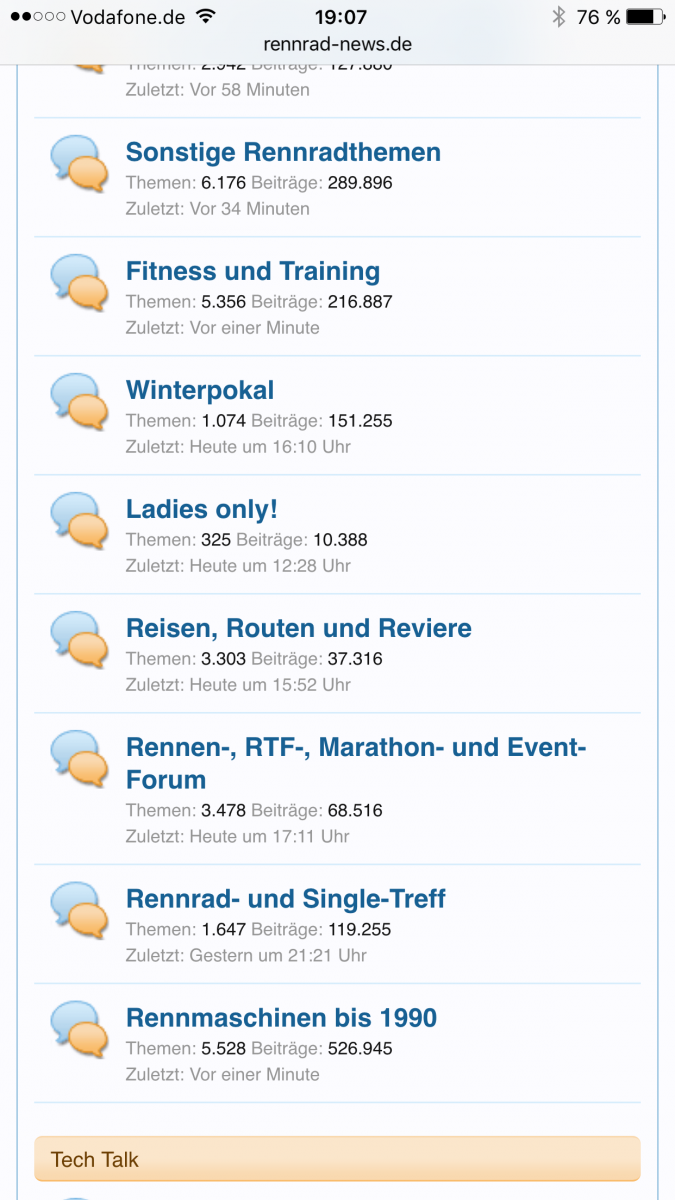Open Rennen-, RTF-, Marathon- und Event-Forum
Image resolution: width=675 pixels, height=1200 pixels.
pyautogui.click(x=355, y=748)
